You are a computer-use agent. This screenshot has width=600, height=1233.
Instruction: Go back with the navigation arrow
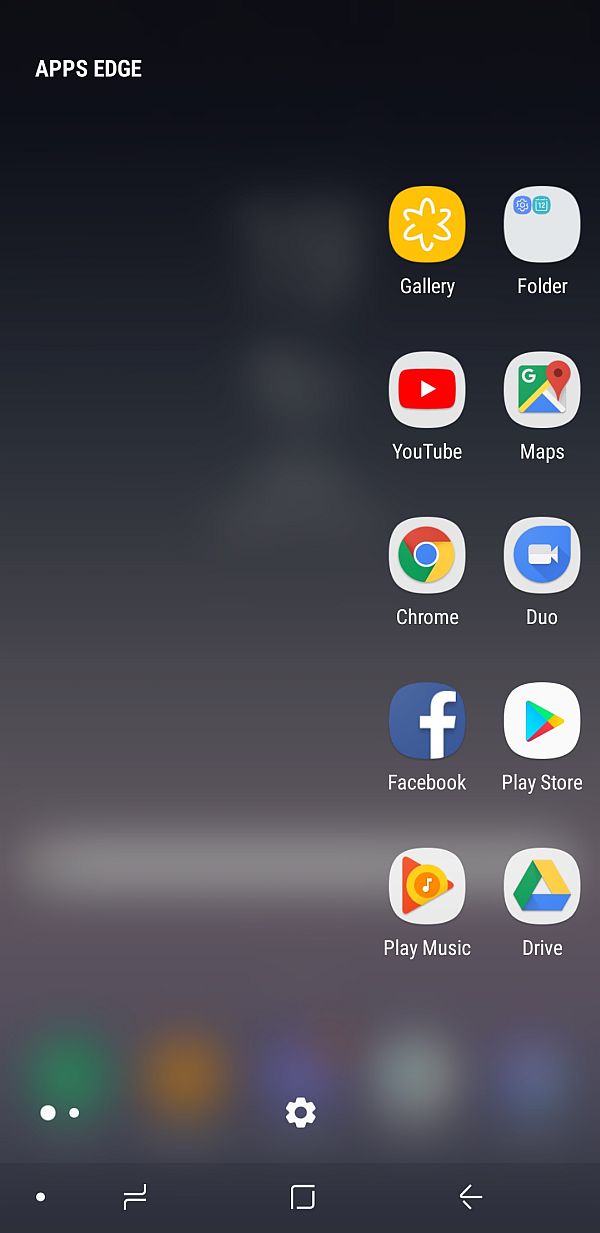470,1196
